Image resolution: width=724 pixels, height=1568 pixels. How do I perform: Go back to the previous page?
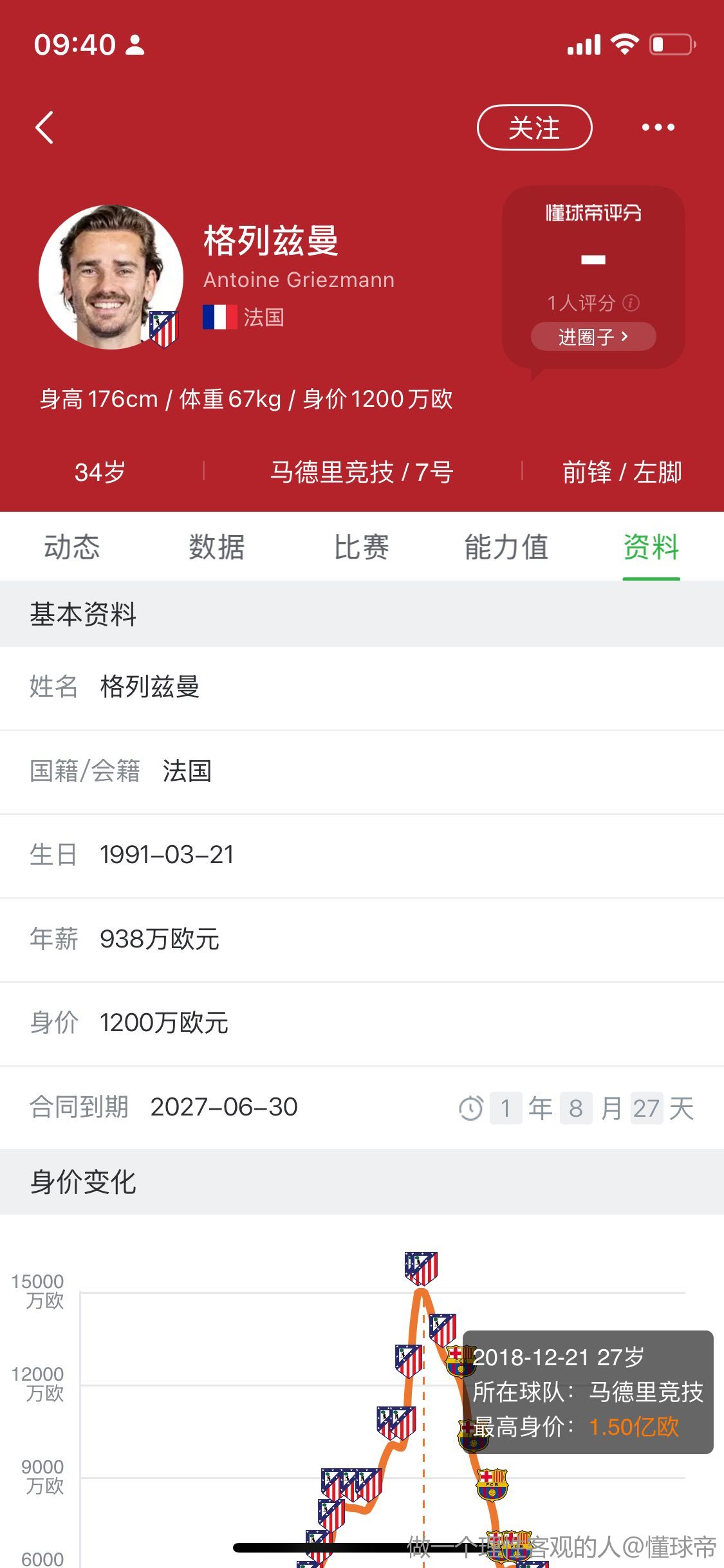coord(44,127)
